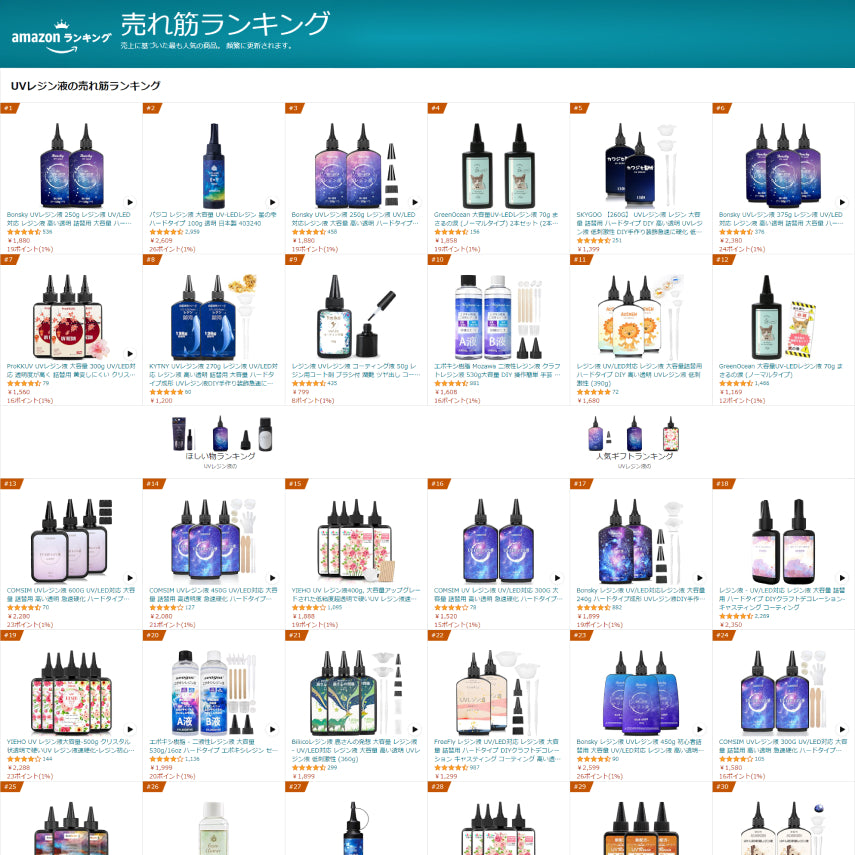Screen dimensions: 855x855
Task: Open COMSIM UVレジン液 600G product
Action: (70, 540)
